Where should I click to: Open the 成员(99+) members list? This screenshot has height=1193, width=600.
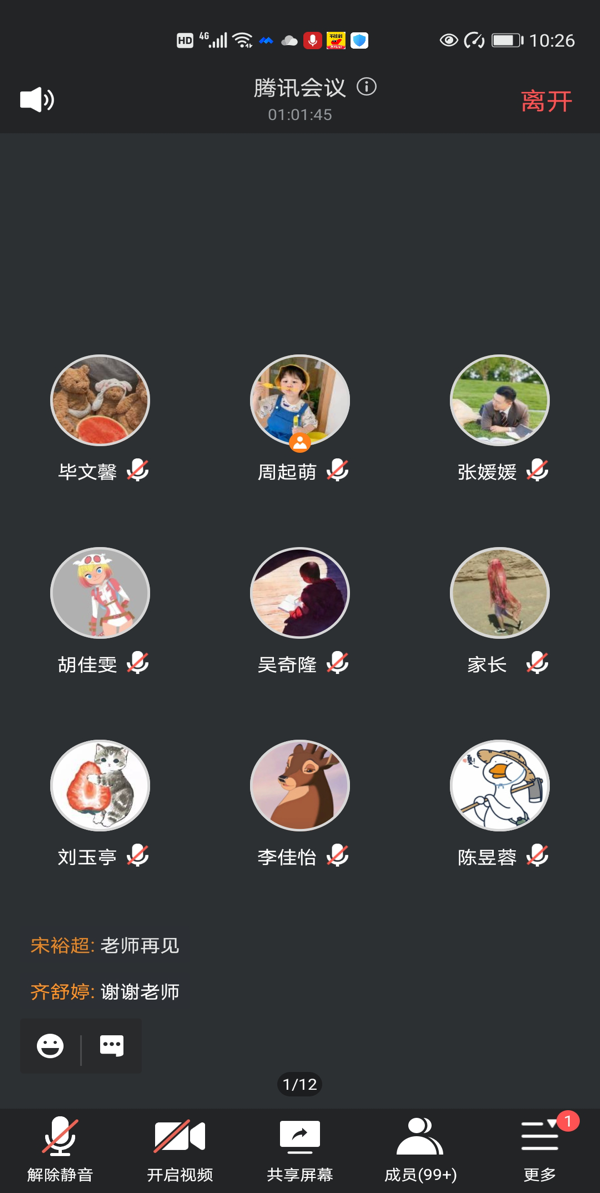[x=420, y=1150]
